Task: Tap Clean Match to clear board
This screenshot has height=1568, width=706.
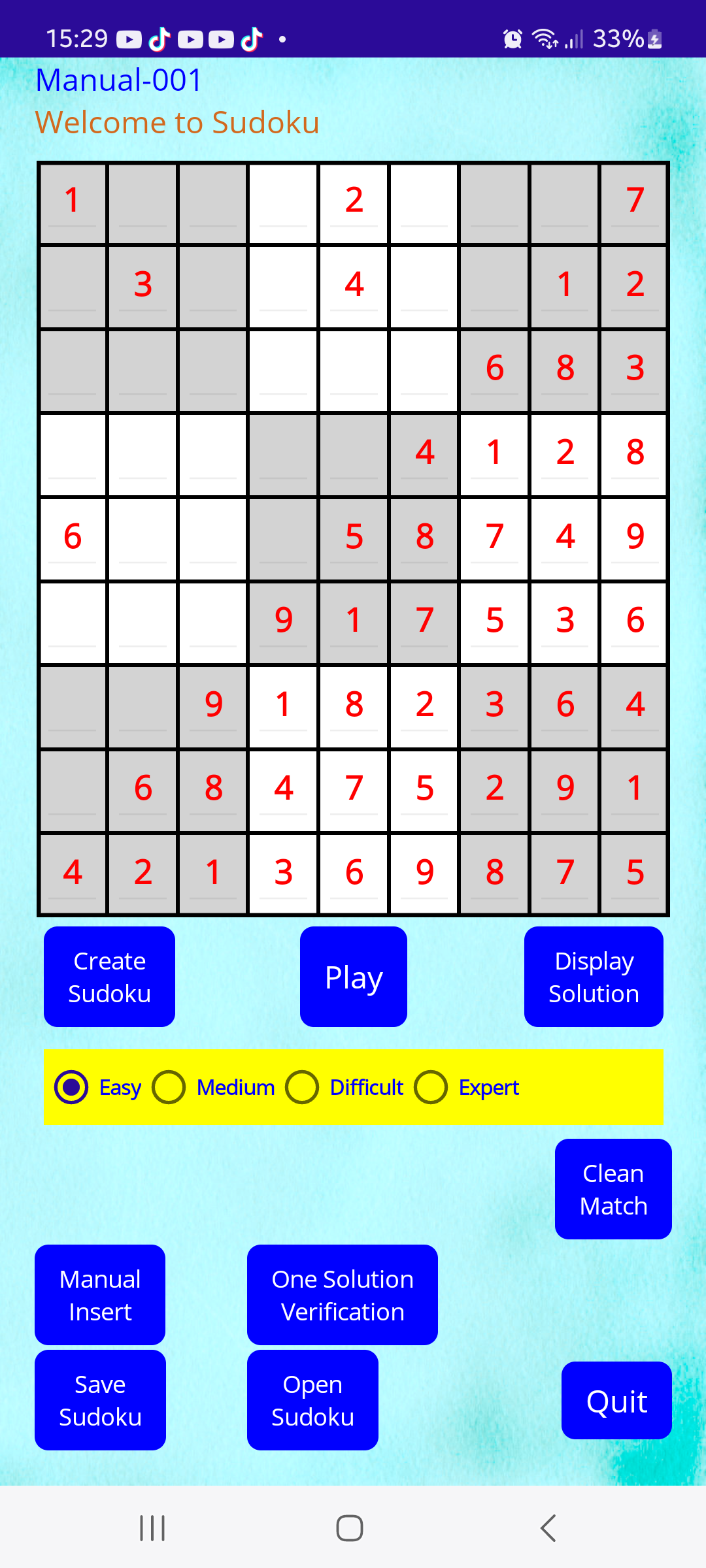Action: [x=613, y=1189]
